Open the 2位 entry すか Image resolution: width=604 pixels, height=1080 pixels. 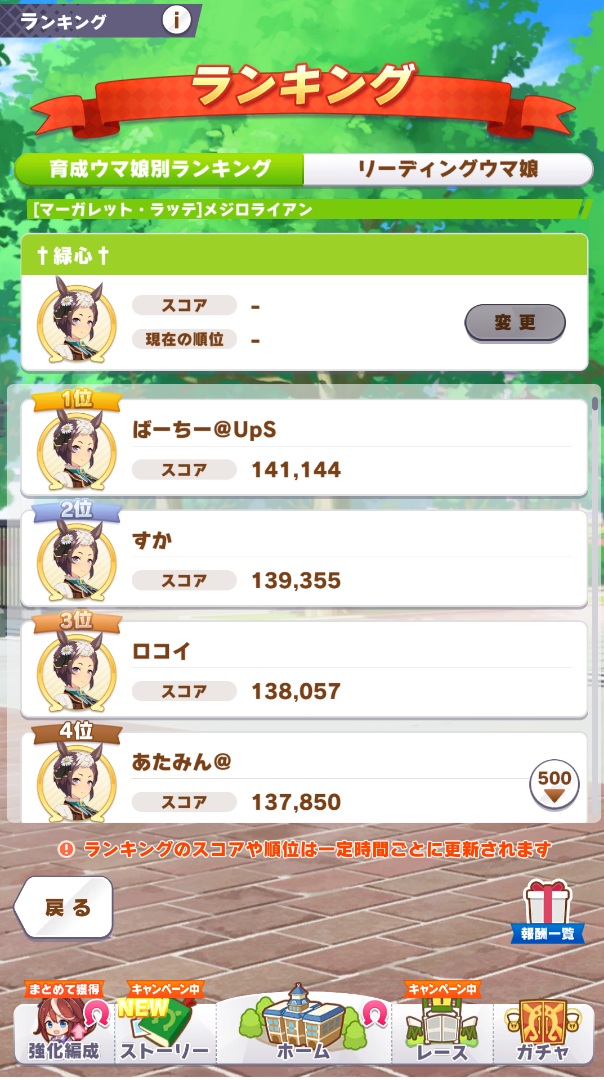302,559
